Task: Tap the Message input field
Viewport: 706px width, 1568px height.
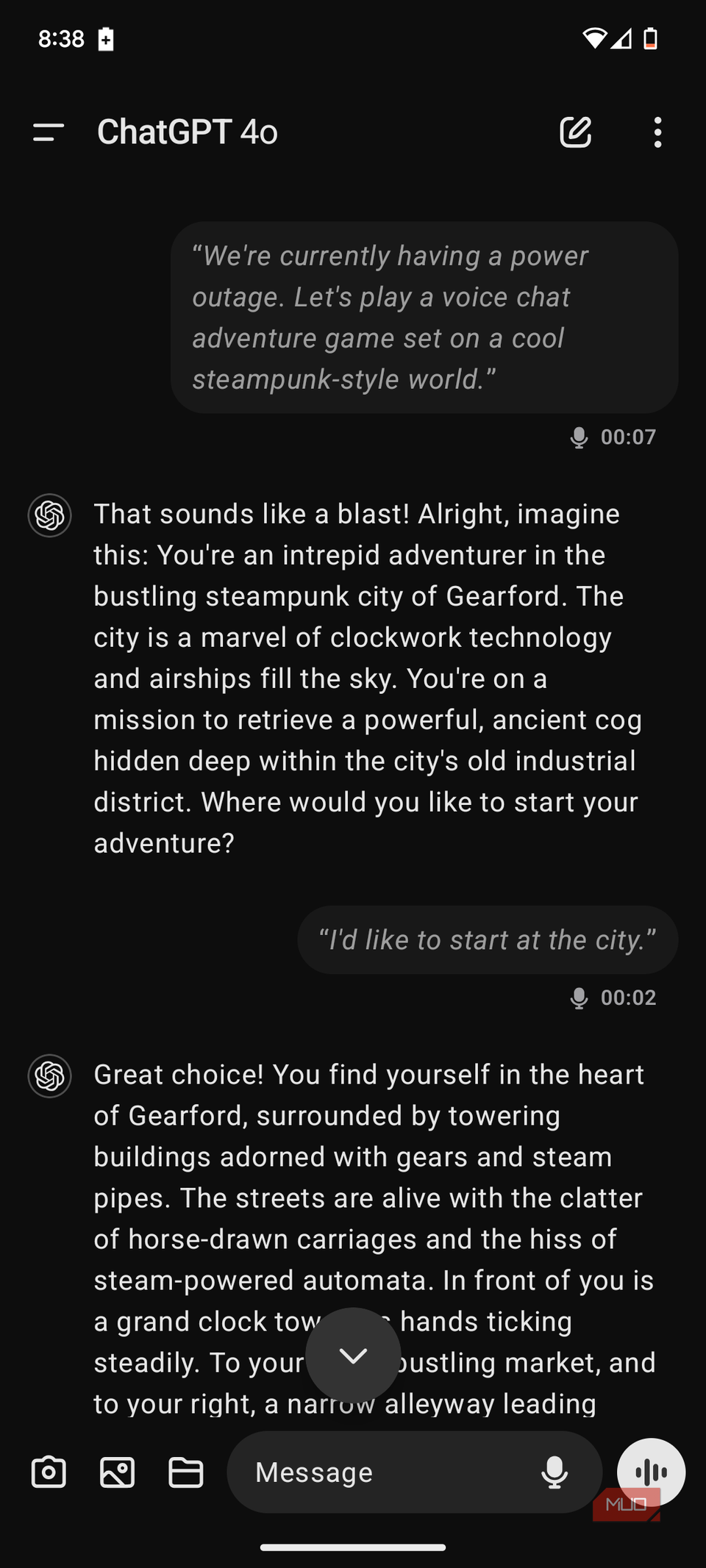Action: click(x=382, y=1472)
